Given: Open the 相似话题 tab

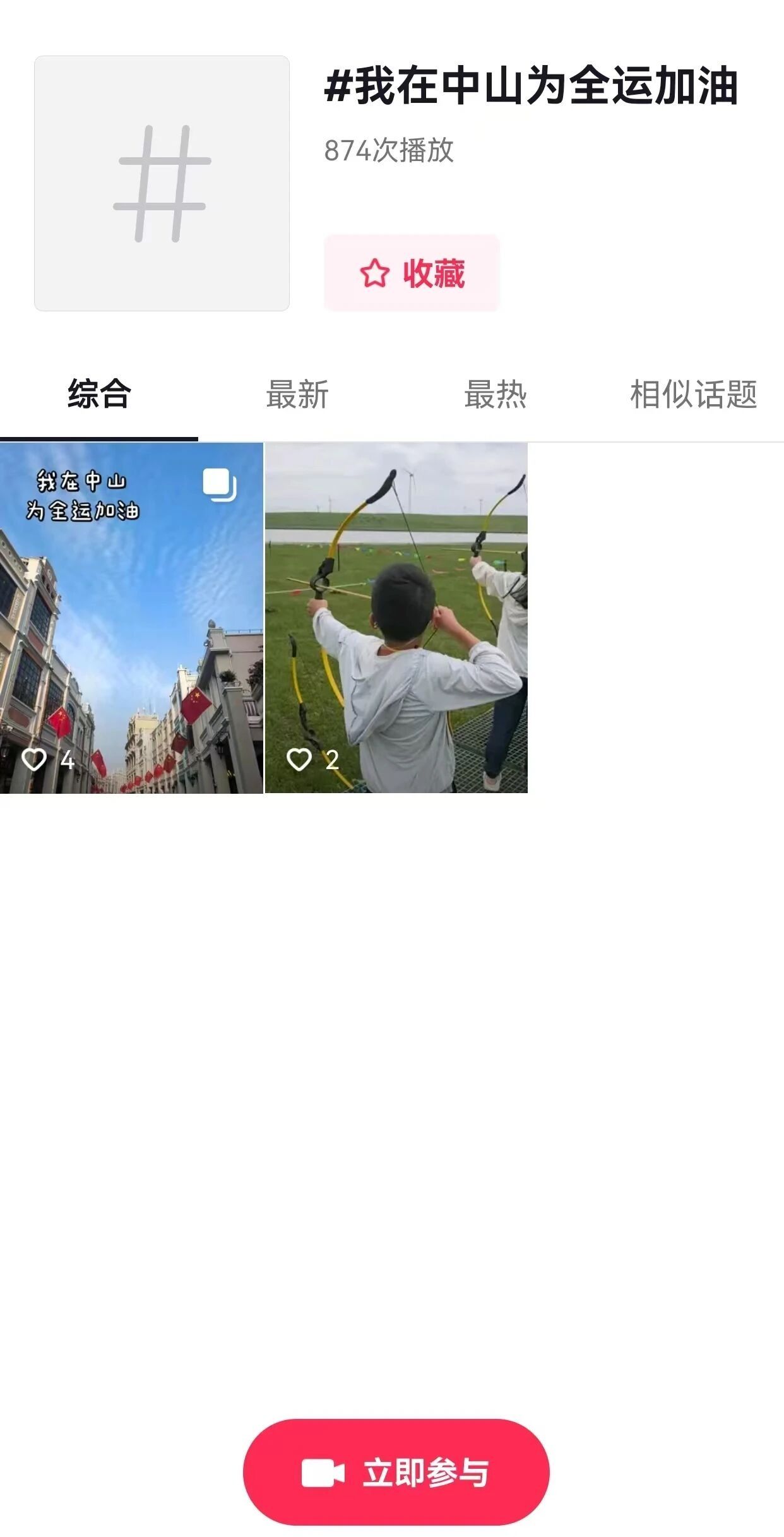Looking at the screenshot, I should click(693, 395).
